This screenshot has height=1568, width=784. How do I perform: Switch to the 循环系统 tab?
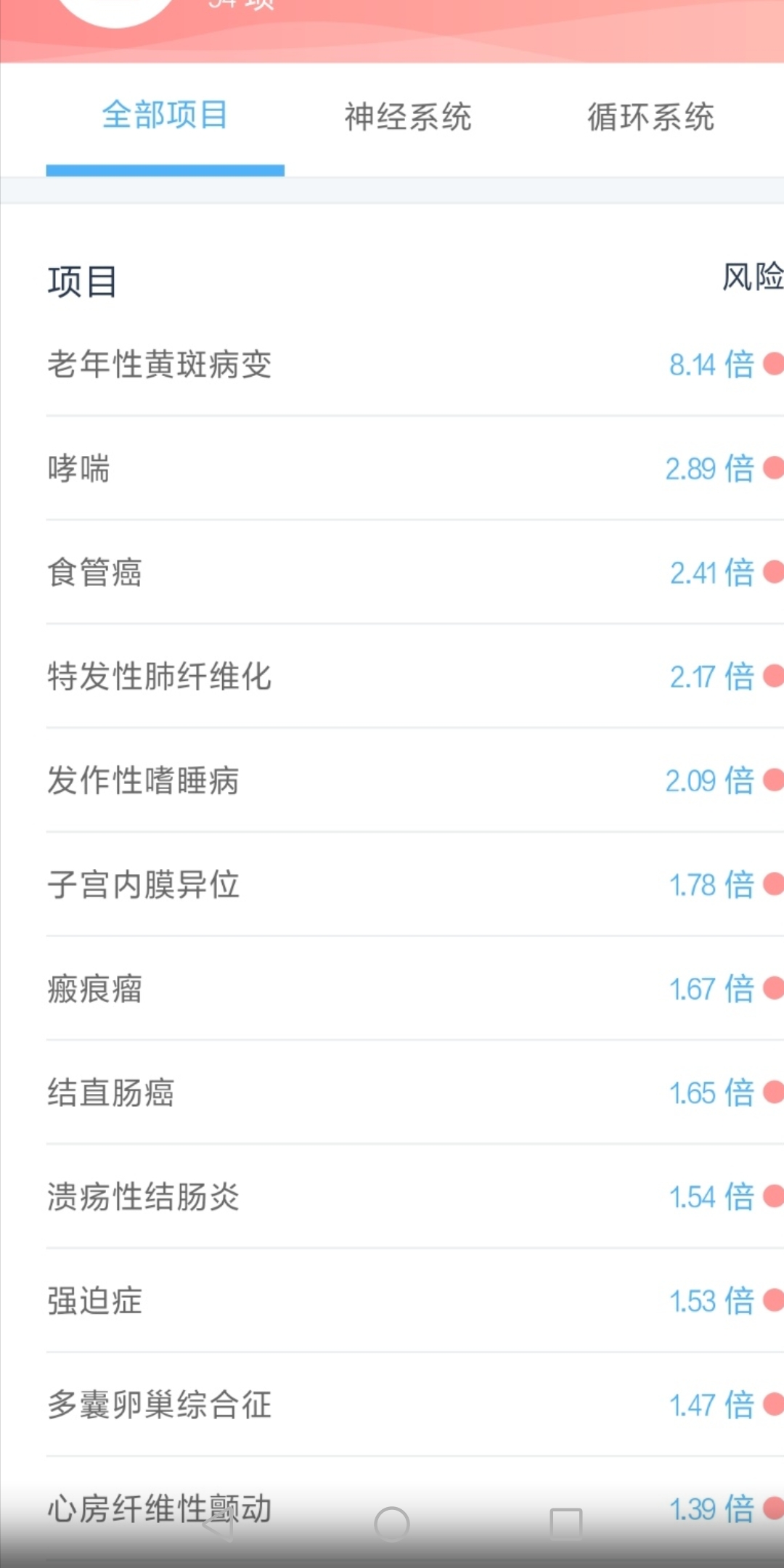pos(651,118)
